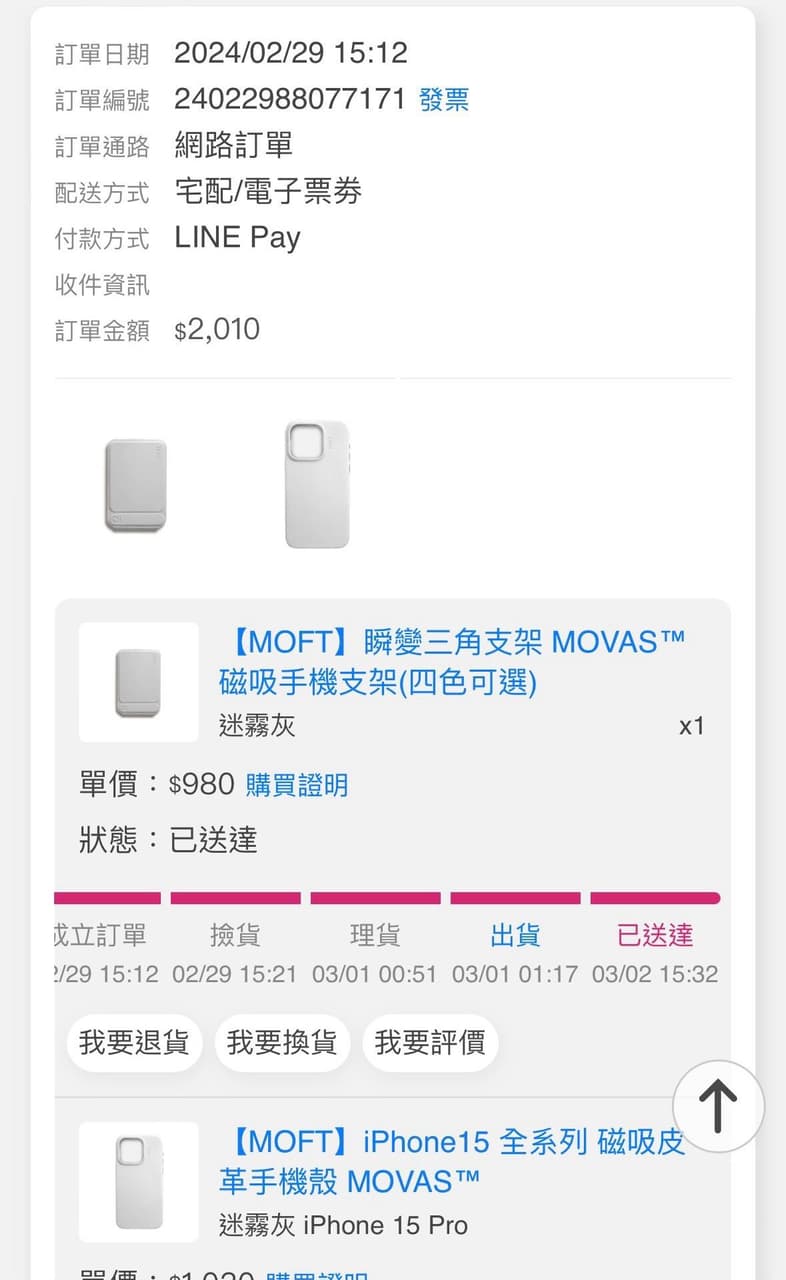The height and width of the screenshot is (1280, 786).
Task: Click the first pink progress bar segment
Action: [107, 897]
